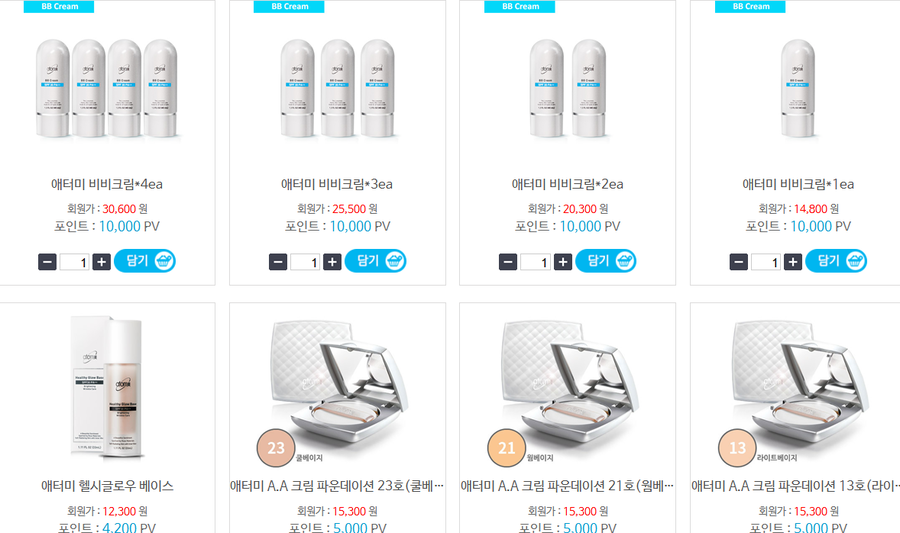Open A.A 크림 파운데이션 21호 product
900x533 pixels.
point(567,486)
